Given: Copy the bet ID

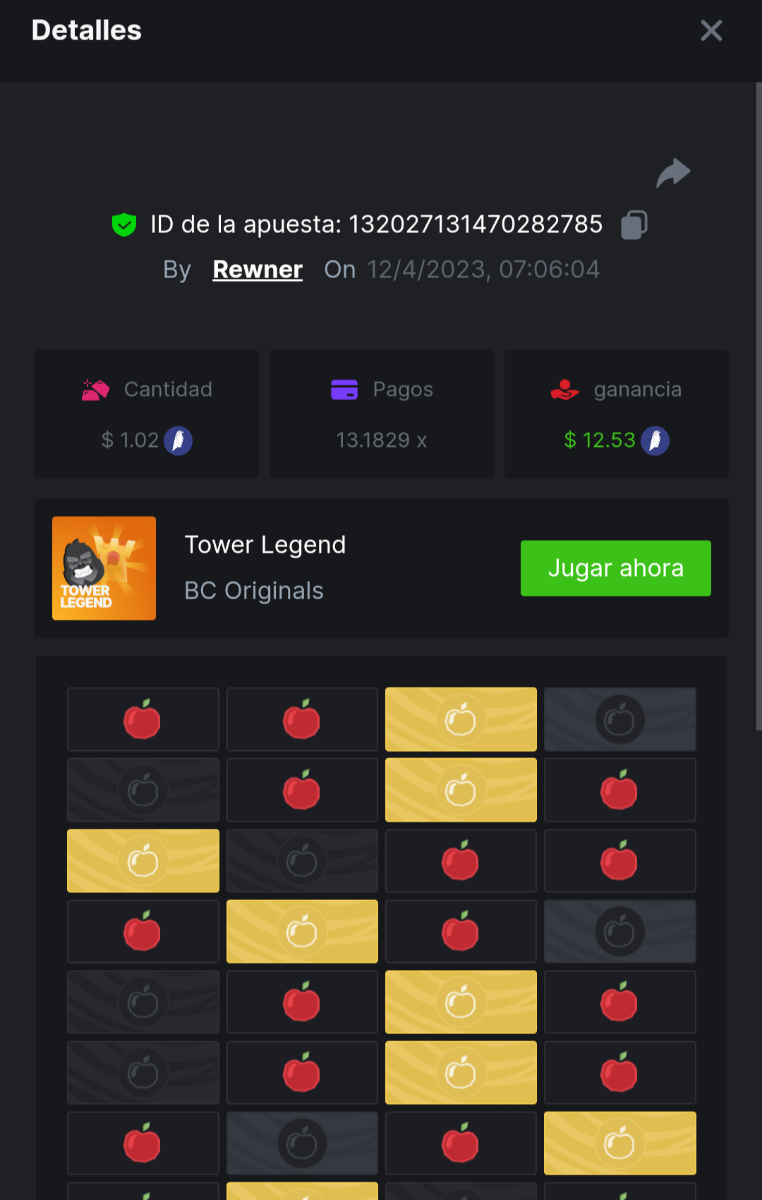Looking at the screenshot, I should point(634,225).
